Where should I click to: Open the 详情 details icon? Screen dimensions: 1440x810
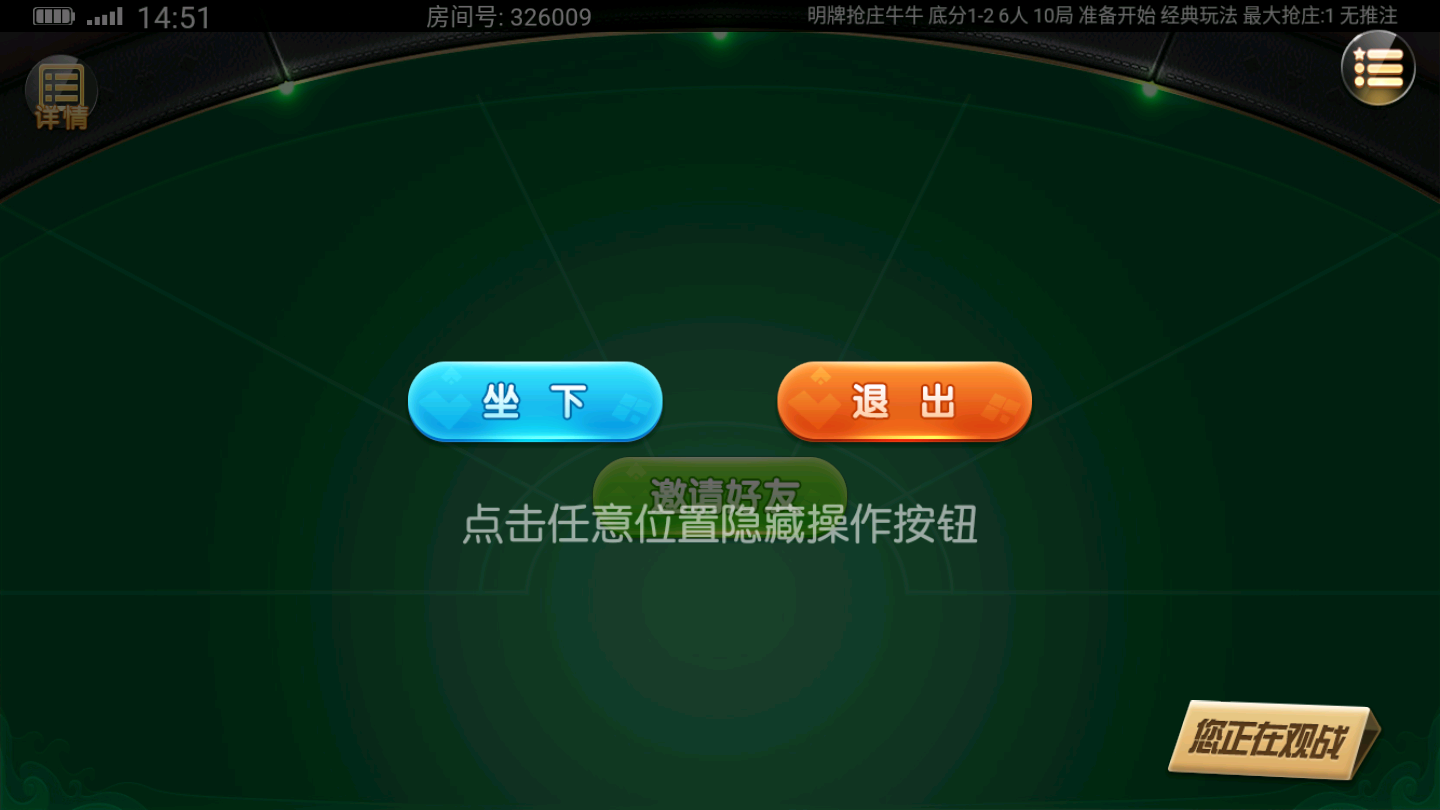coord(61,93)
